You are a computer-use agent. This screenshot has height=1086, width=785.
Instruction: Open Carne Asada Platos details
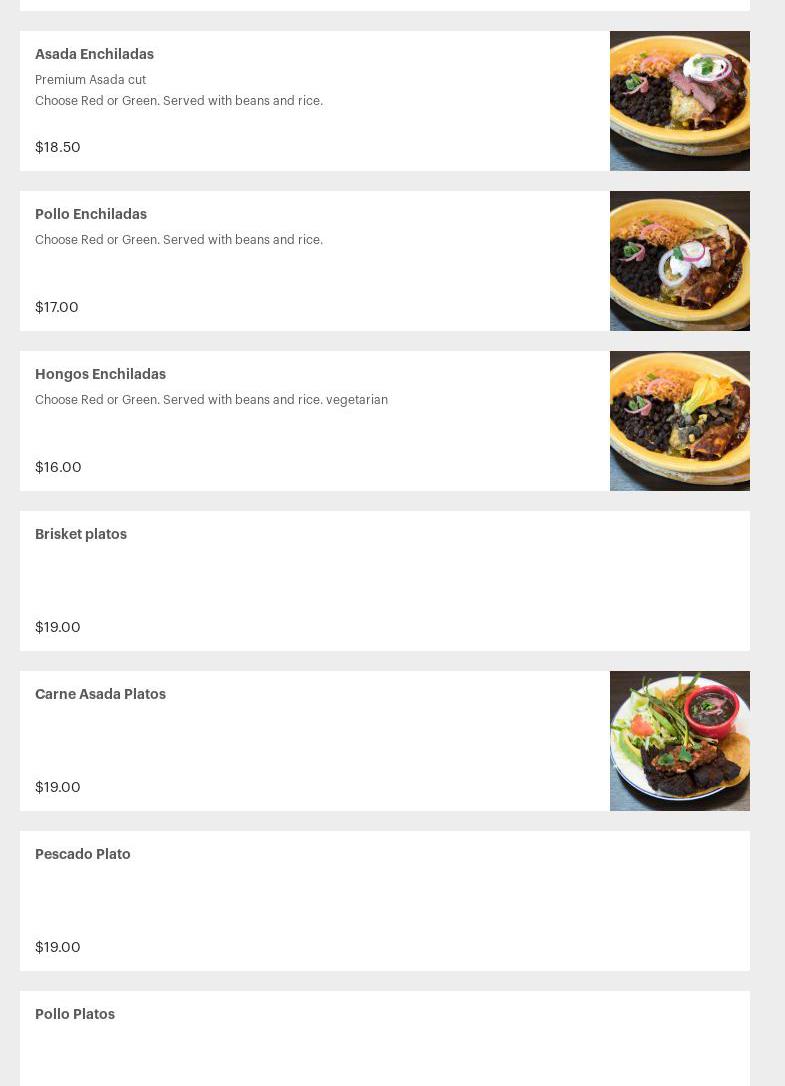(100, 694)
